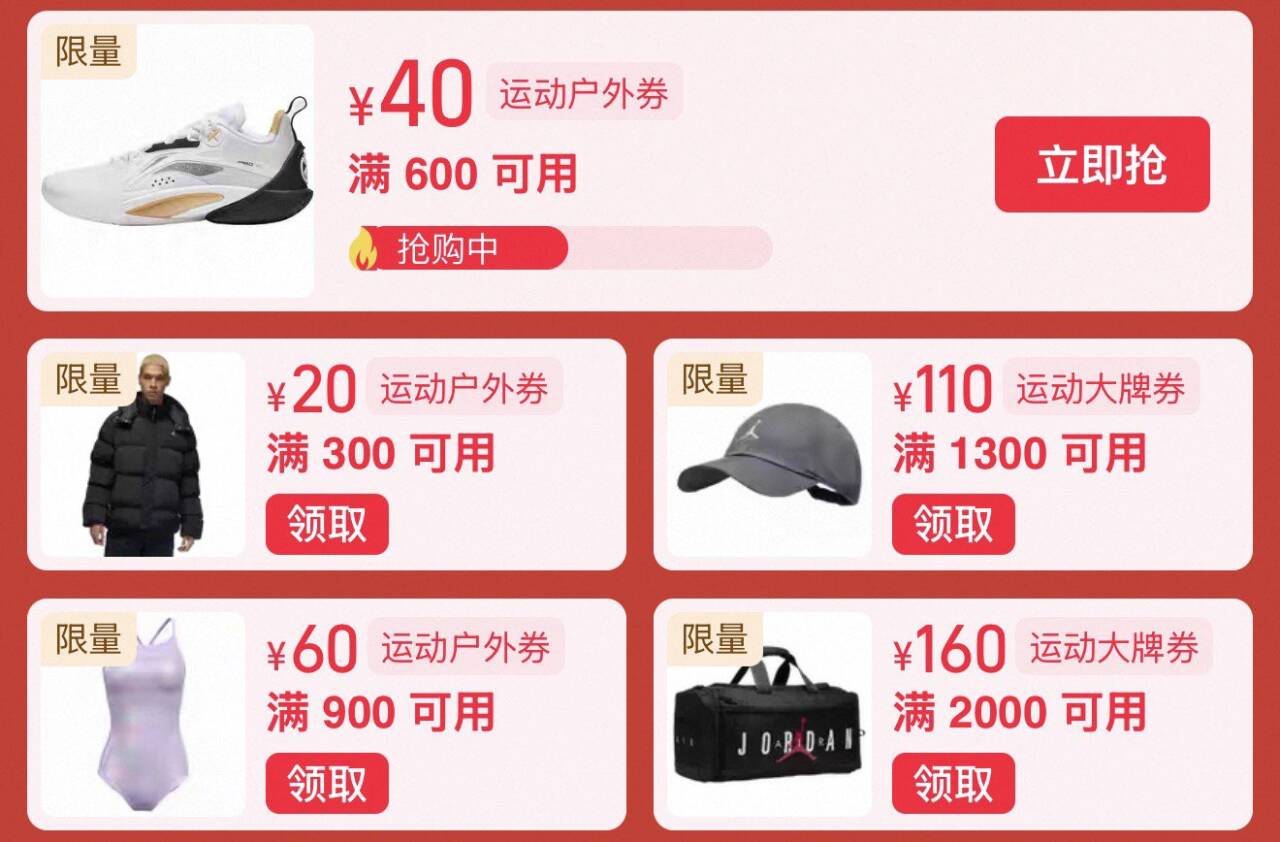Open the purple swimsuit coupon card
Screen dimensions: 1280x842
tap(327, 714)
